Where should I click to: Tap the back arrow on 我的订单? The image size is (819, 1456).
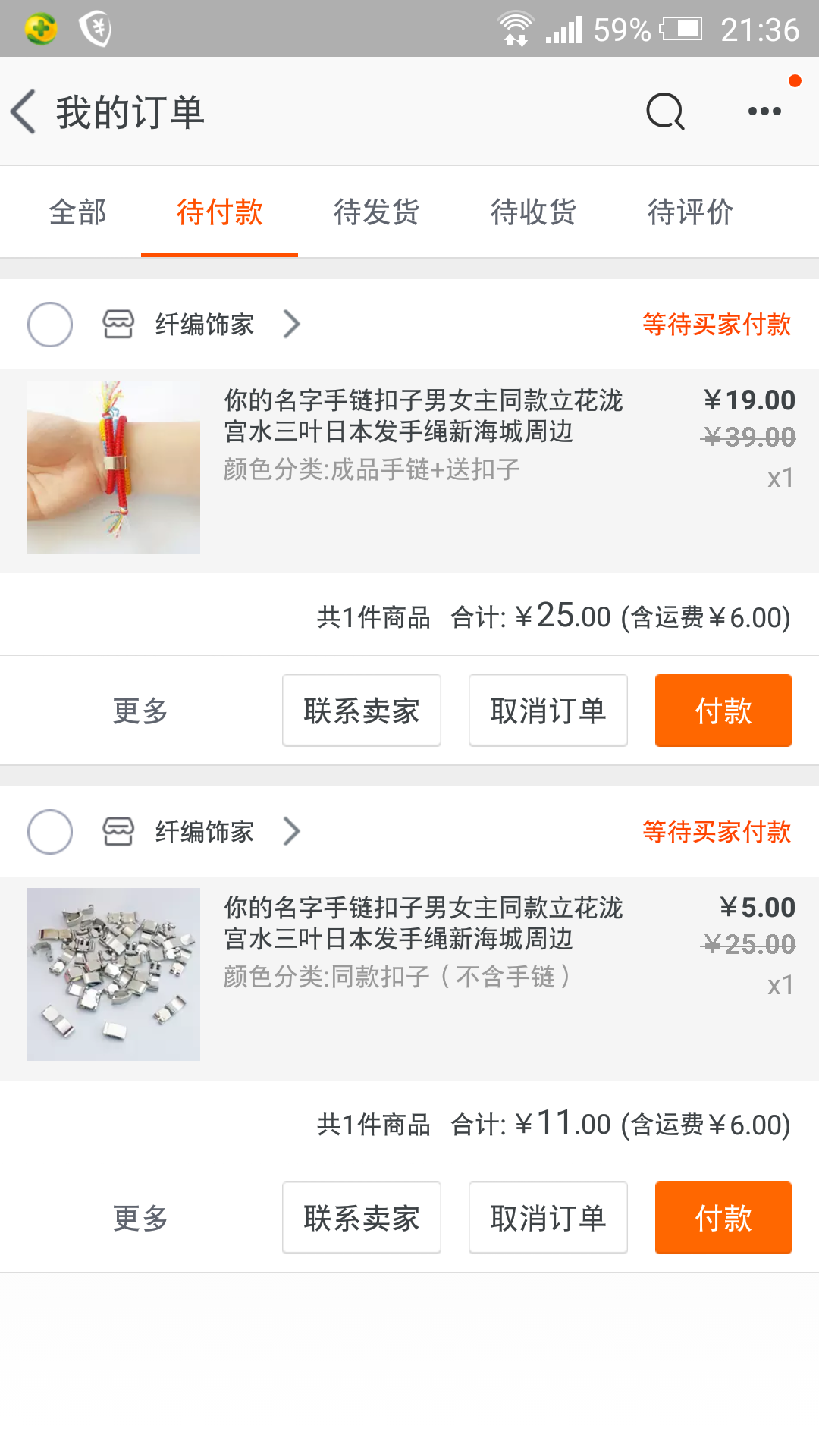click(23, 110)
